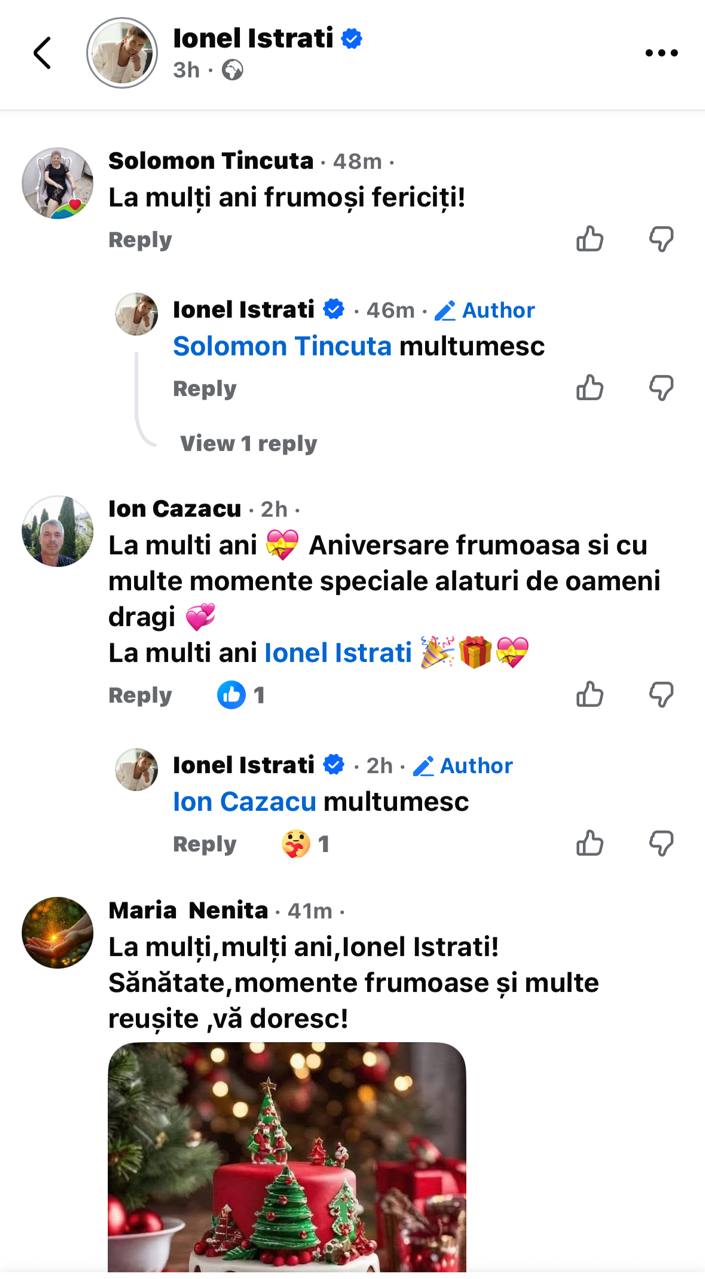Image resolution: width=705 pixels, height=1279 pixels.
Task: Reply under the 'Ion Cazacu multumesc' comment
Action: [x=204, y=844]
